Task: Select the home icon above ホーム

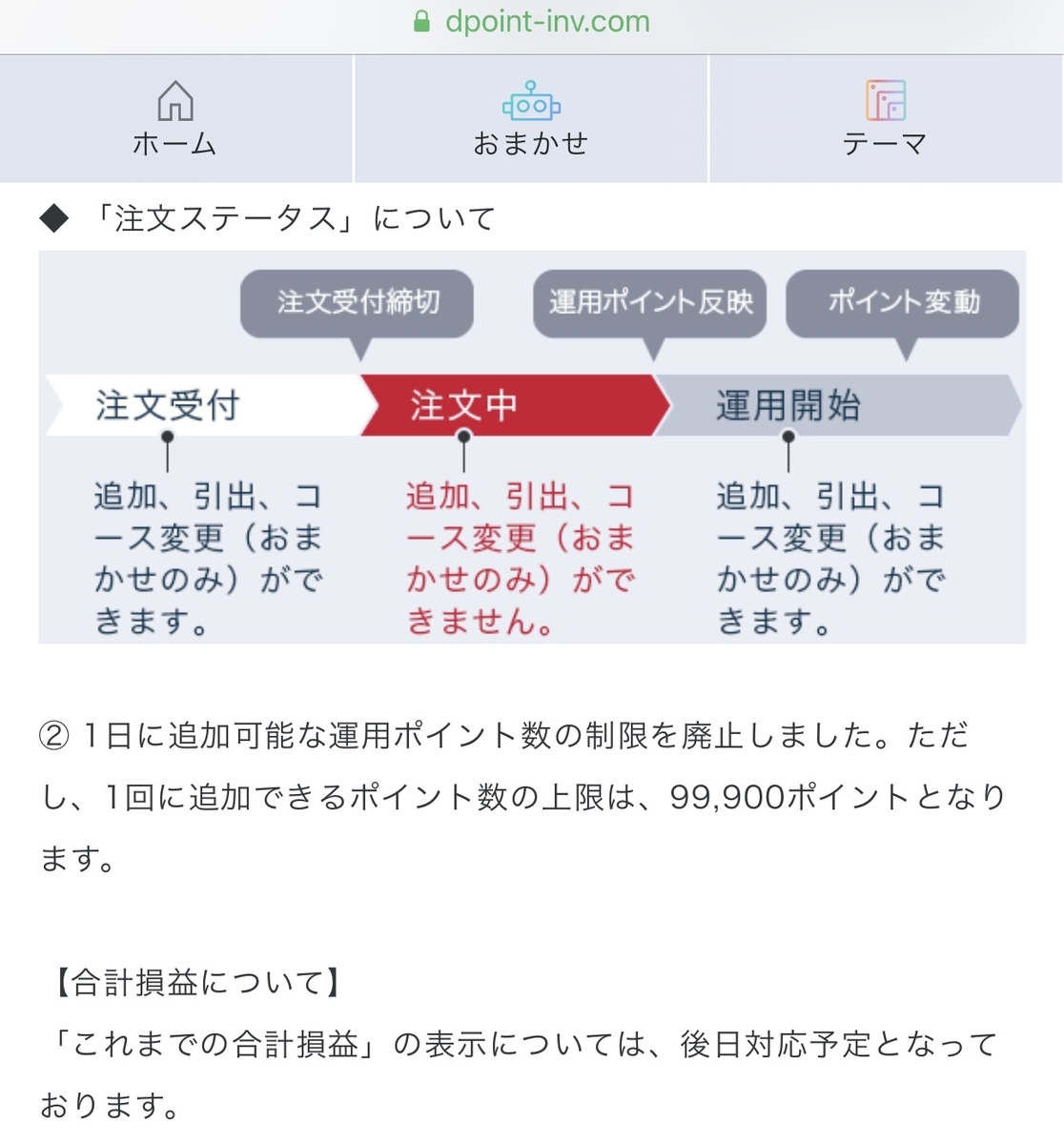Action: (x=174, y=98)
